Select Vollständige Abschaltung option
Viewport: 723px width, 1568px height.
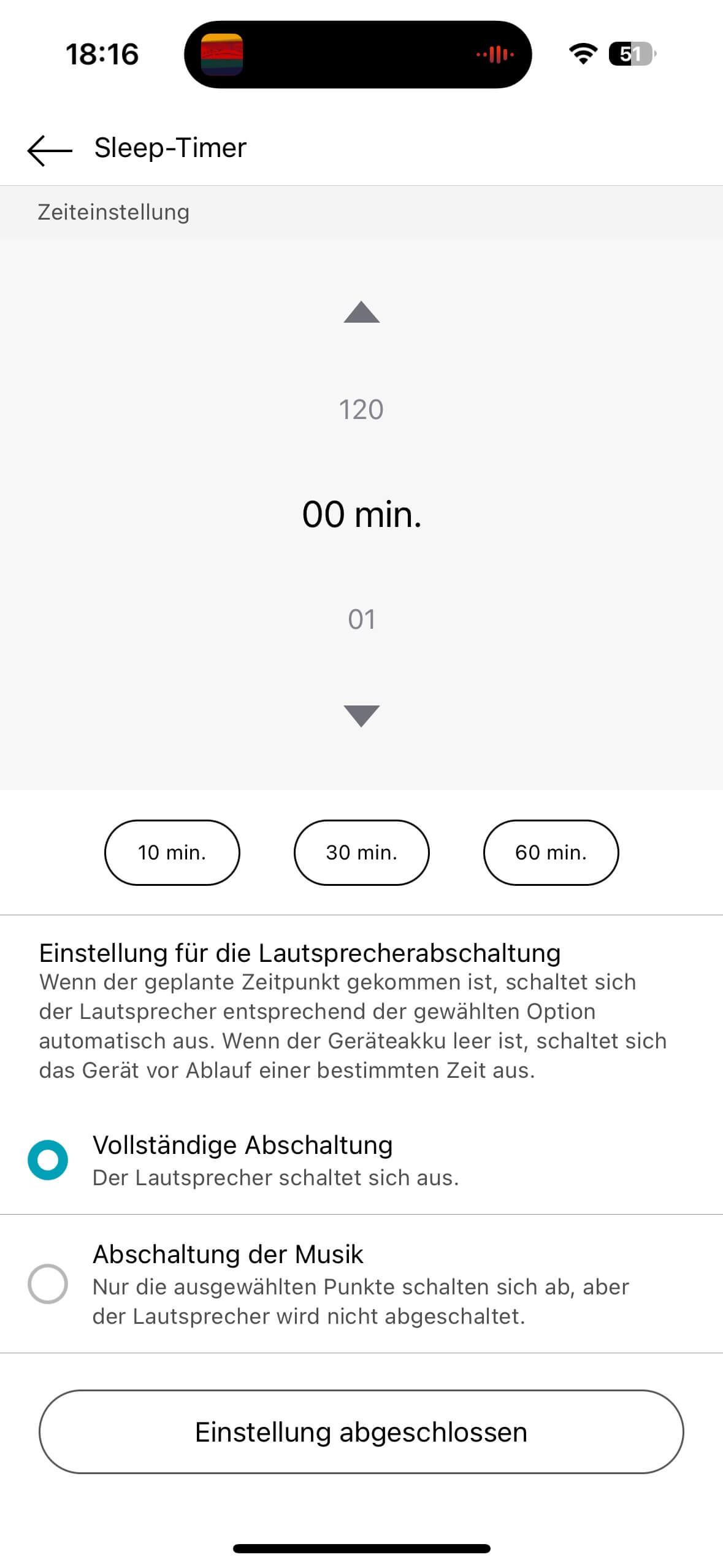coord(48,1159)
